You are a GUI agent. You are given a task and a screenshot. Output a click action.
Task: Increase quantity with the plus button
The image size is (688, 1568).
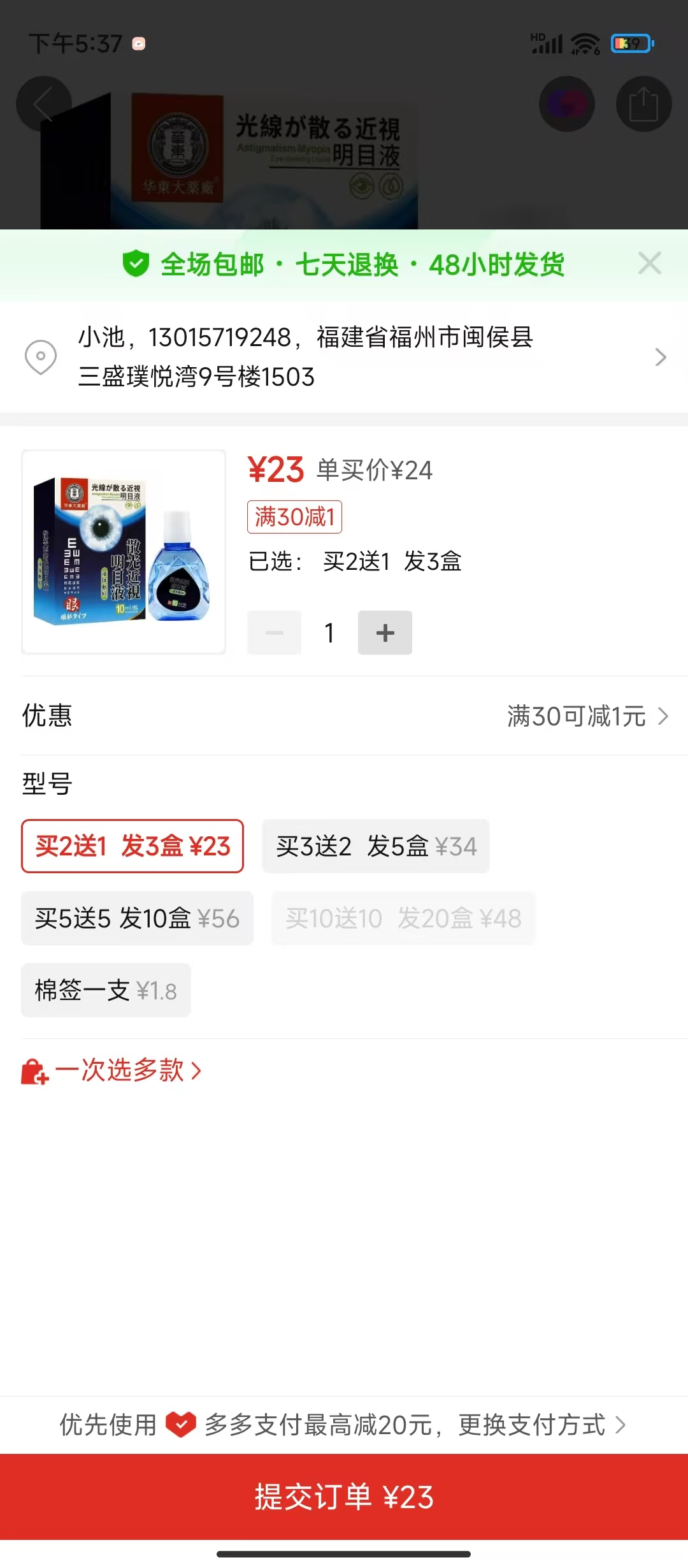[385, 633]
